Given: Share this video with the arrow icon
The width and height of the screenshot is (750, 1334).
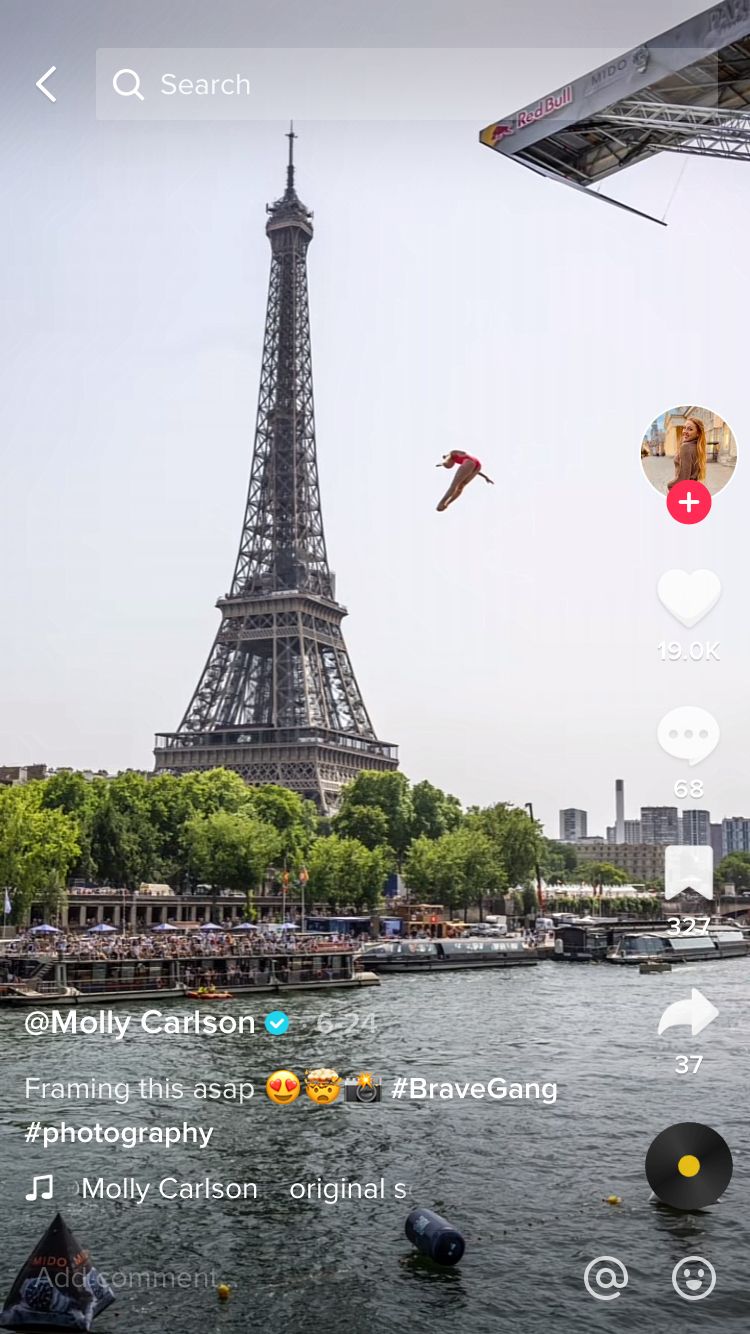Looking at the screenshot, I should tap(688, 1012).
